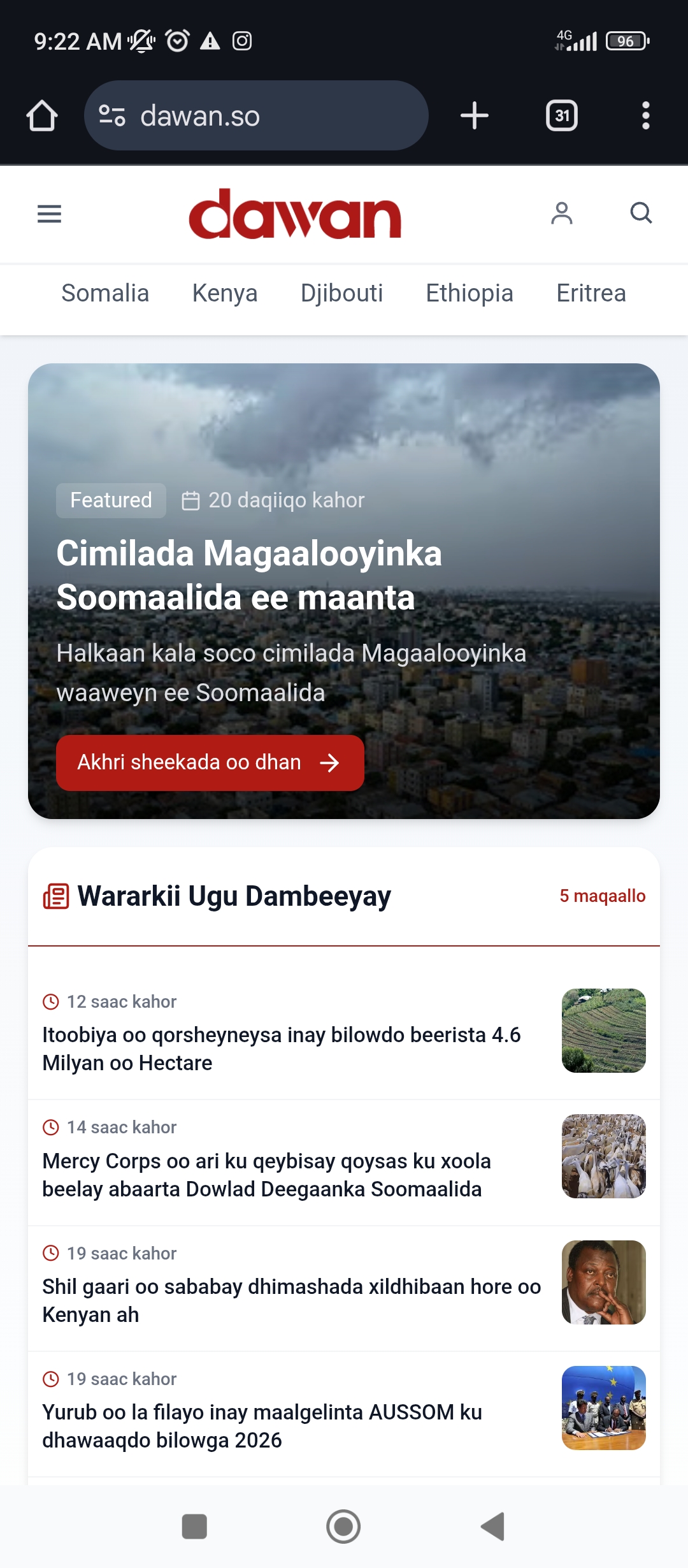This screenshot has height=1568, width=688.
Task: Tap the system back button
Action: coord(492,1527)
